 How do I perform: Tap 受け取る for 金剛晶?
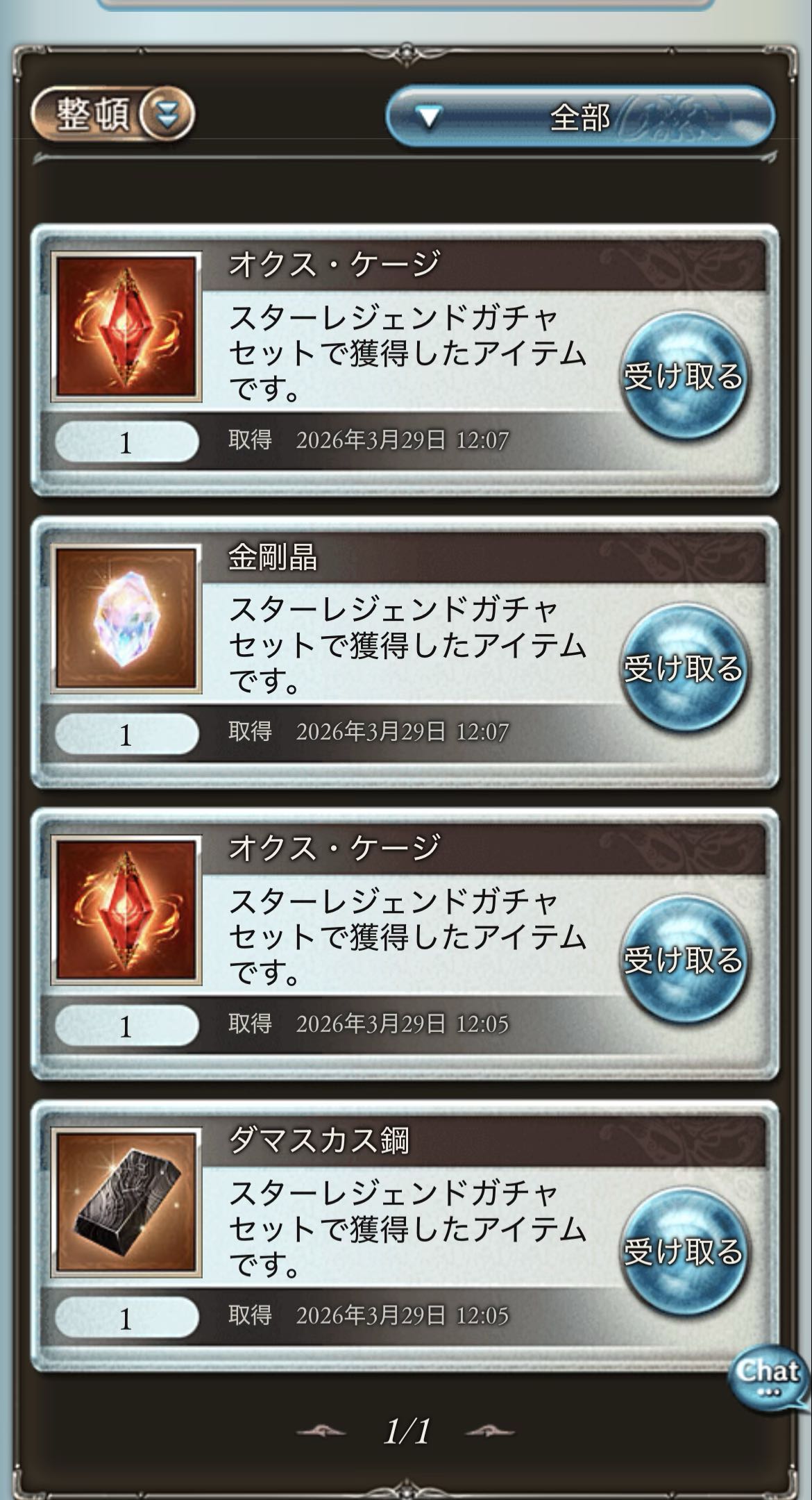point(684,669)
